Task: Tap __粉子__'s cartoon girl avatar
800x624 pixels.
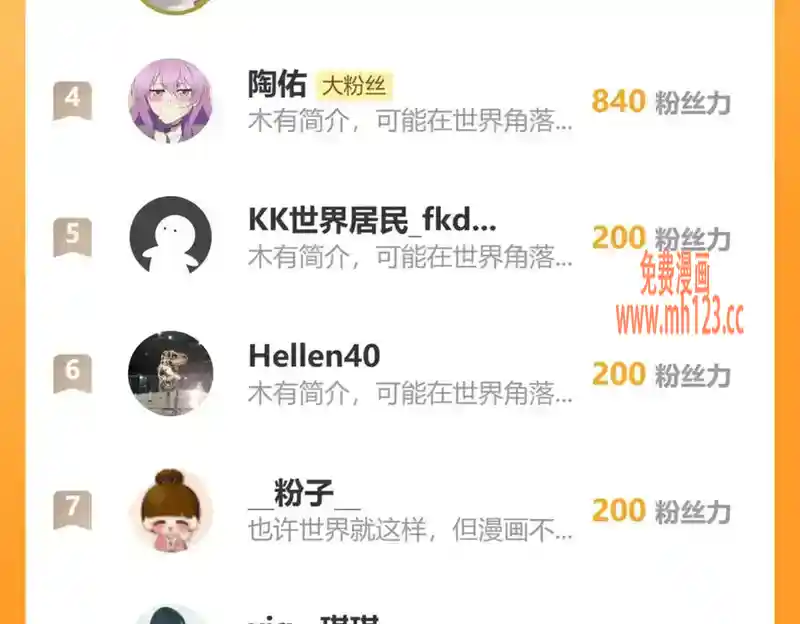Action: coord(171,511)
